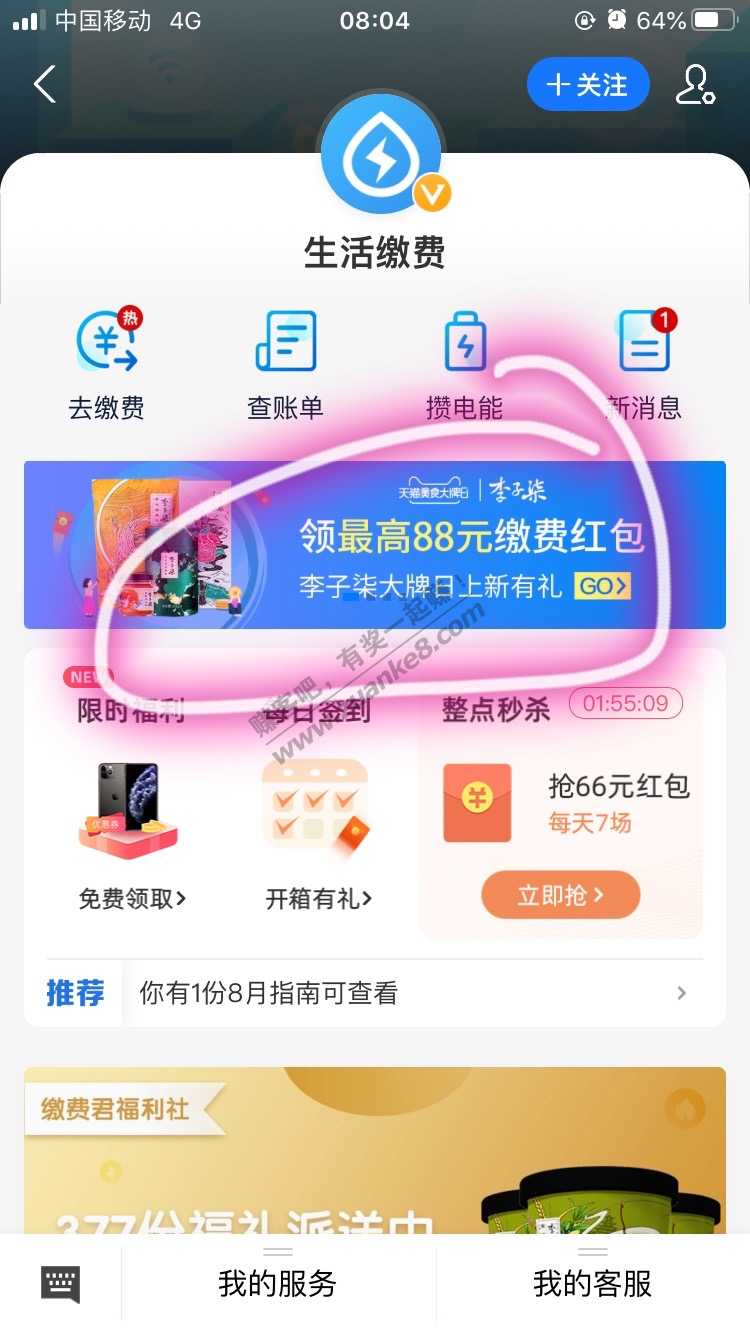Follow the 生活缴费 account with 关注
The image size is (750, 1334).
point(588,85)
